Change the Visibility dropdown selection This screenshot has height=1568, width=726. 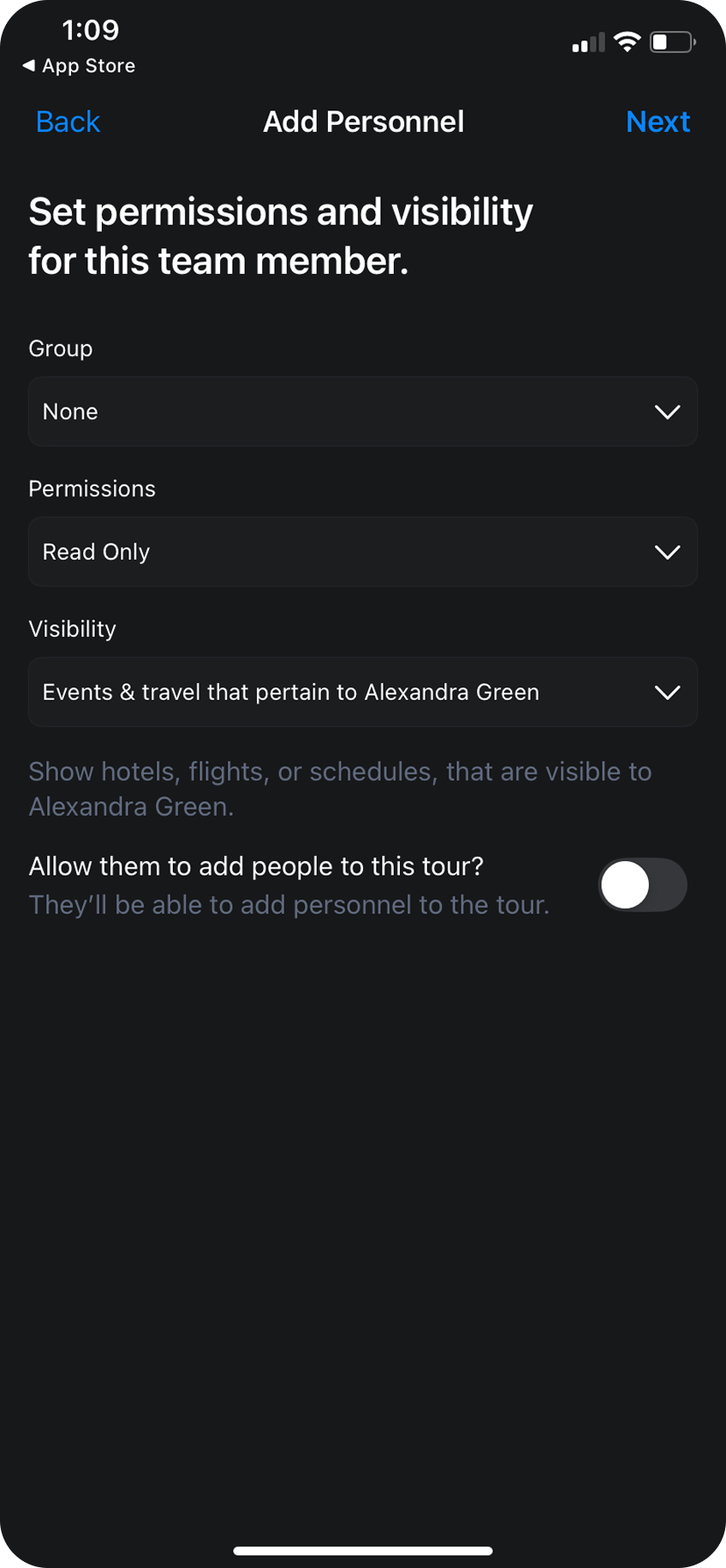coord(363,692)
